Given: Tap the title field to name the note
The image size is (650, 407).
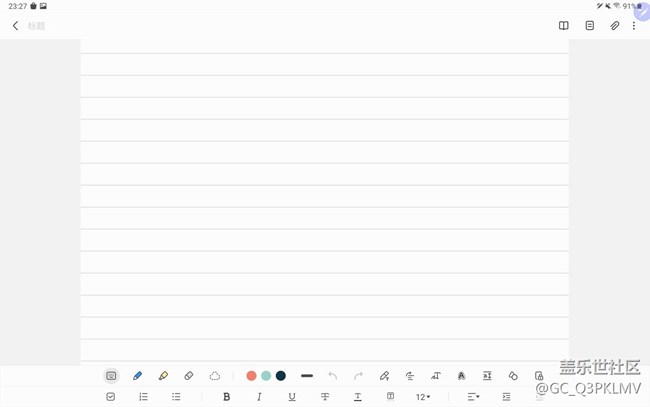Looking at the screenshot, I should tap(37, 26).
